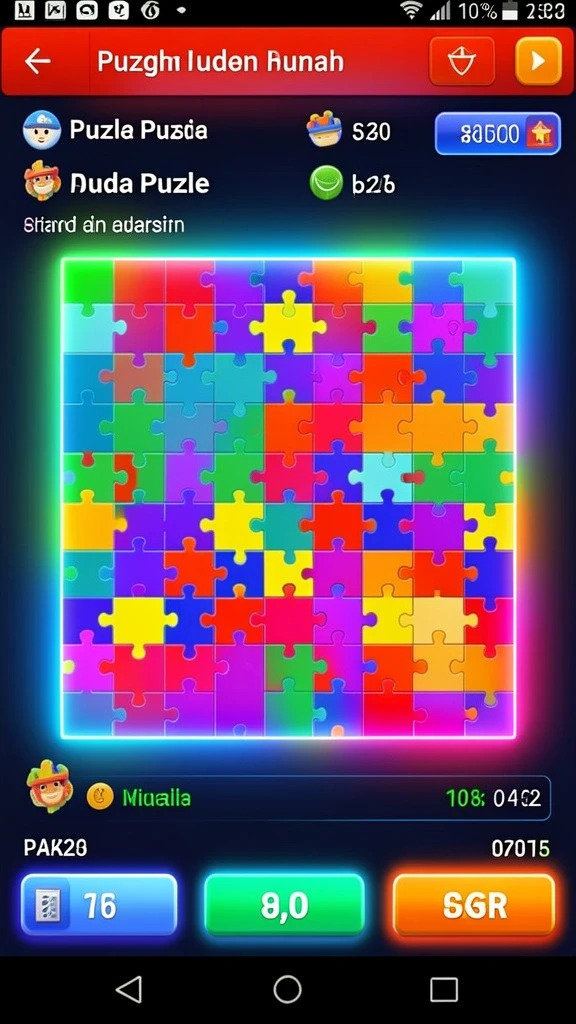
Task: Go back using the header arrow
Action: 38,61
